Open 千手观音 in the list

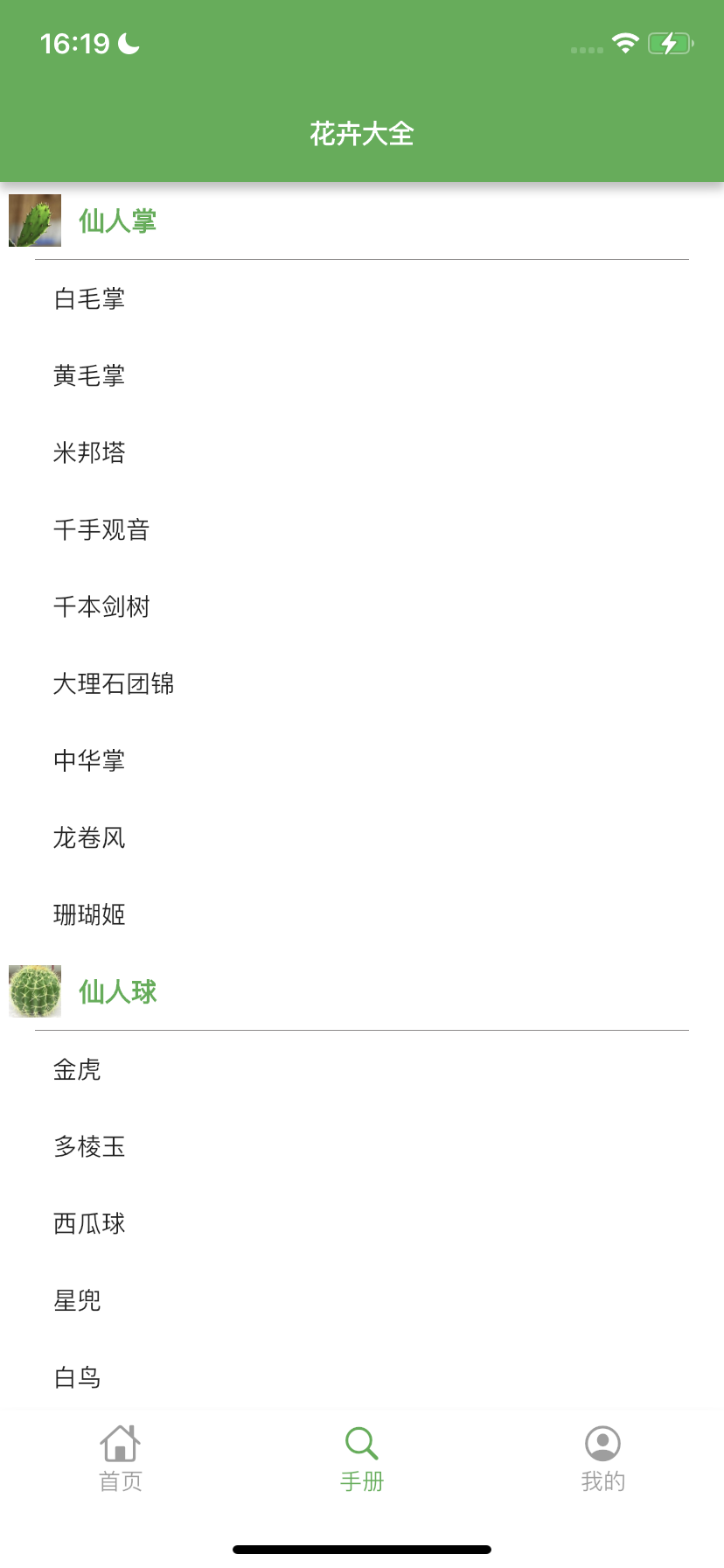[101, 530]
